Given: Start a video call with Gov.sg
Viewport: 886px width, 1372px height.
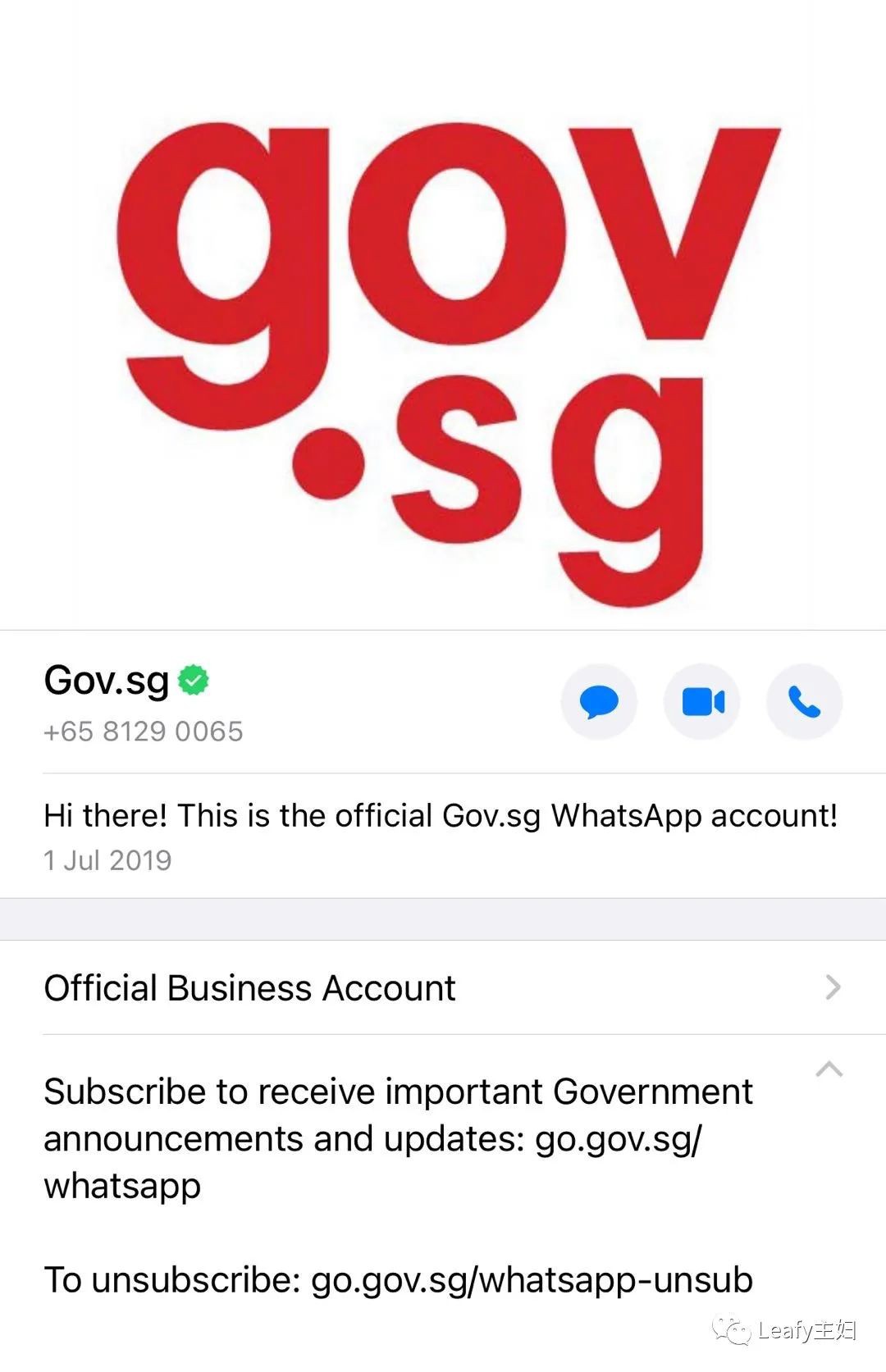Looking at the screenshot, I should [x=701, y=702].
